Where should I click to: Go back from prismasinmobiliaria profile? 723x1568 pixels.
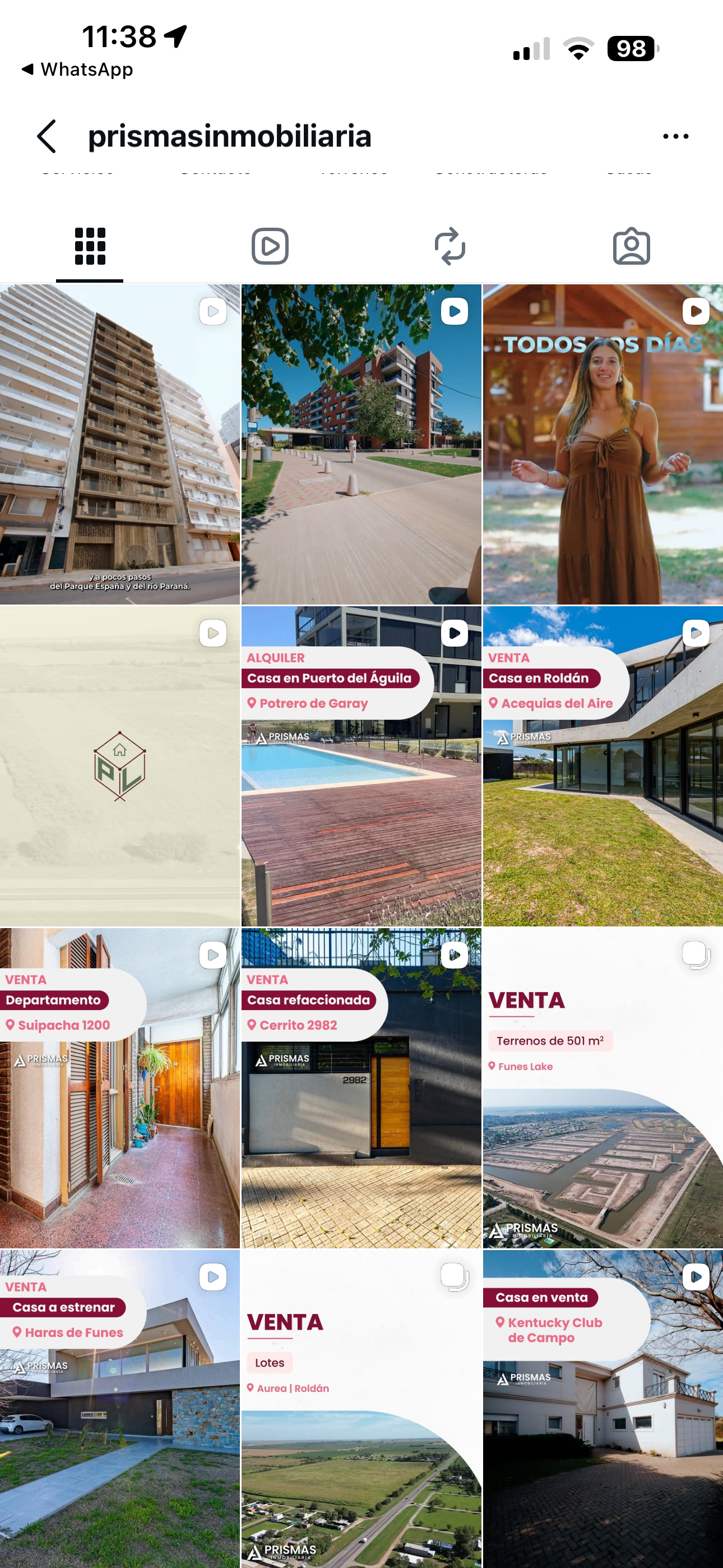coord(47,136)
